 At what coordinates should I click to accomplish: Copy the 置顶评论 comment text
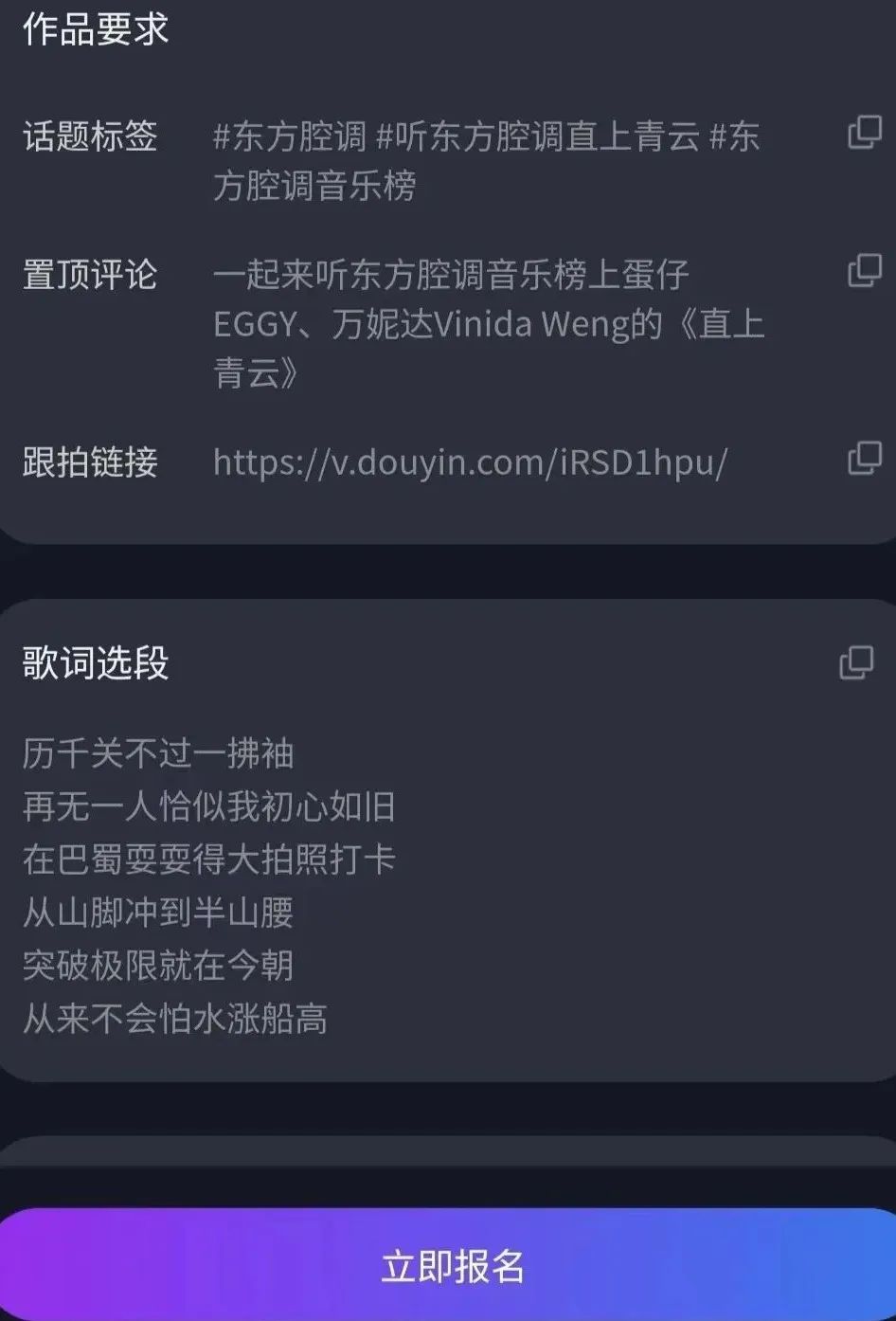(864, 270)
